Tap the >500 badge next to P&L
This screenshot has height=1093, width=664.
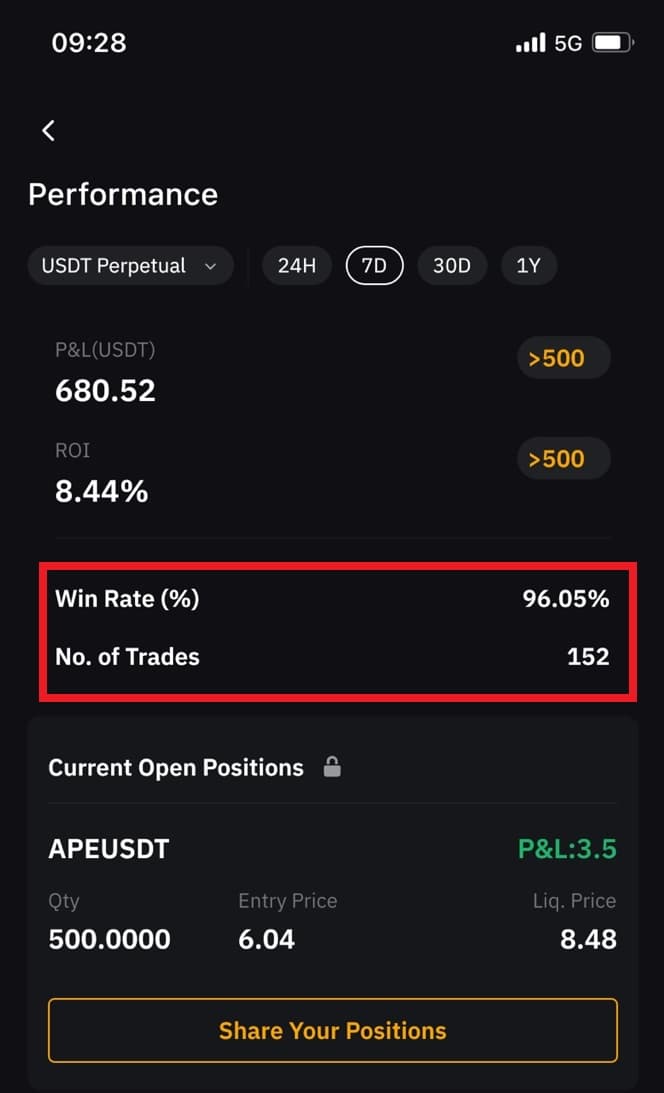pyautogui.click(x=563, y=358)
